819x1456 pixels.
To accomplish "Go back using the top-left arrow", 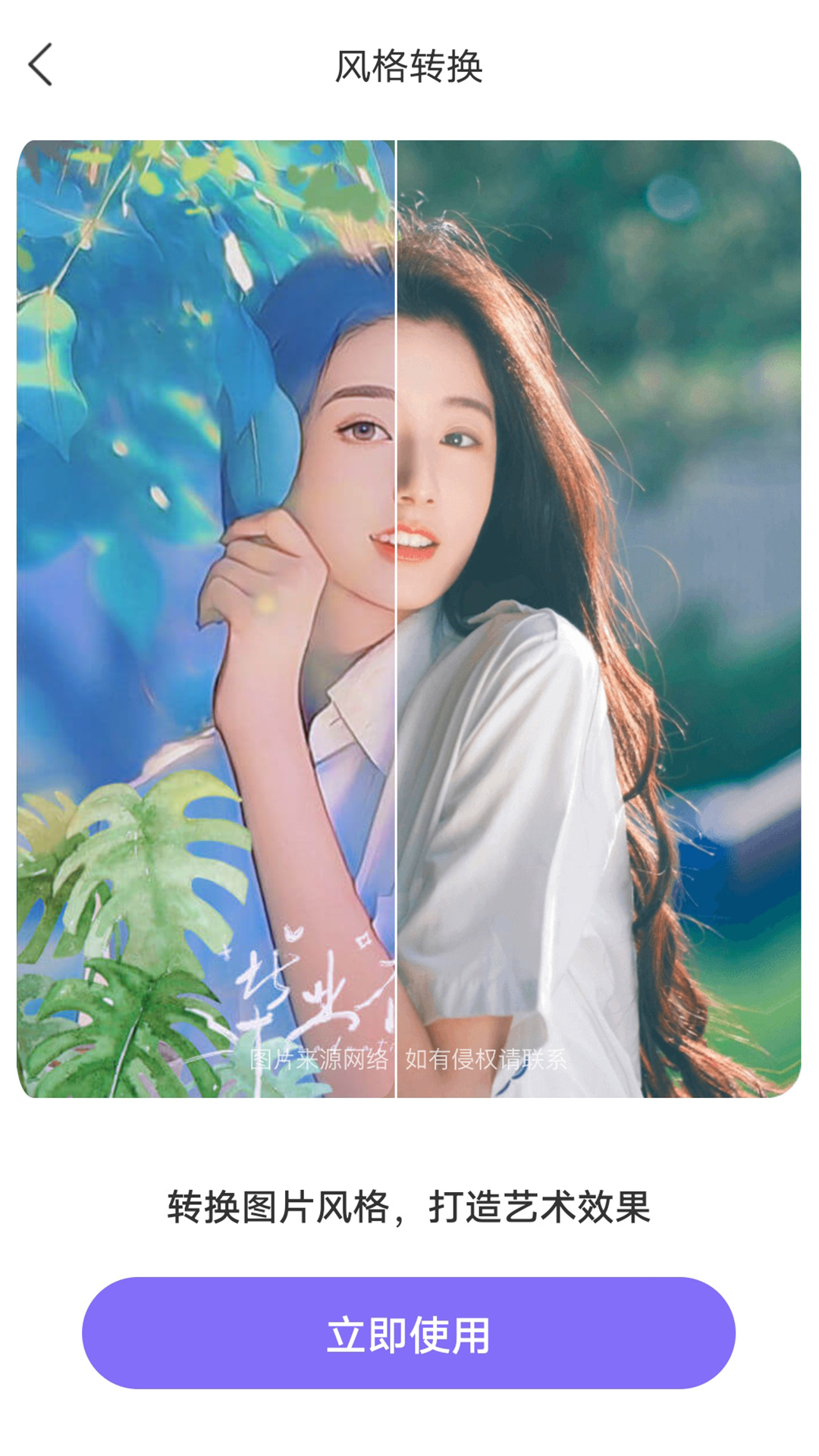I will 41,65.
